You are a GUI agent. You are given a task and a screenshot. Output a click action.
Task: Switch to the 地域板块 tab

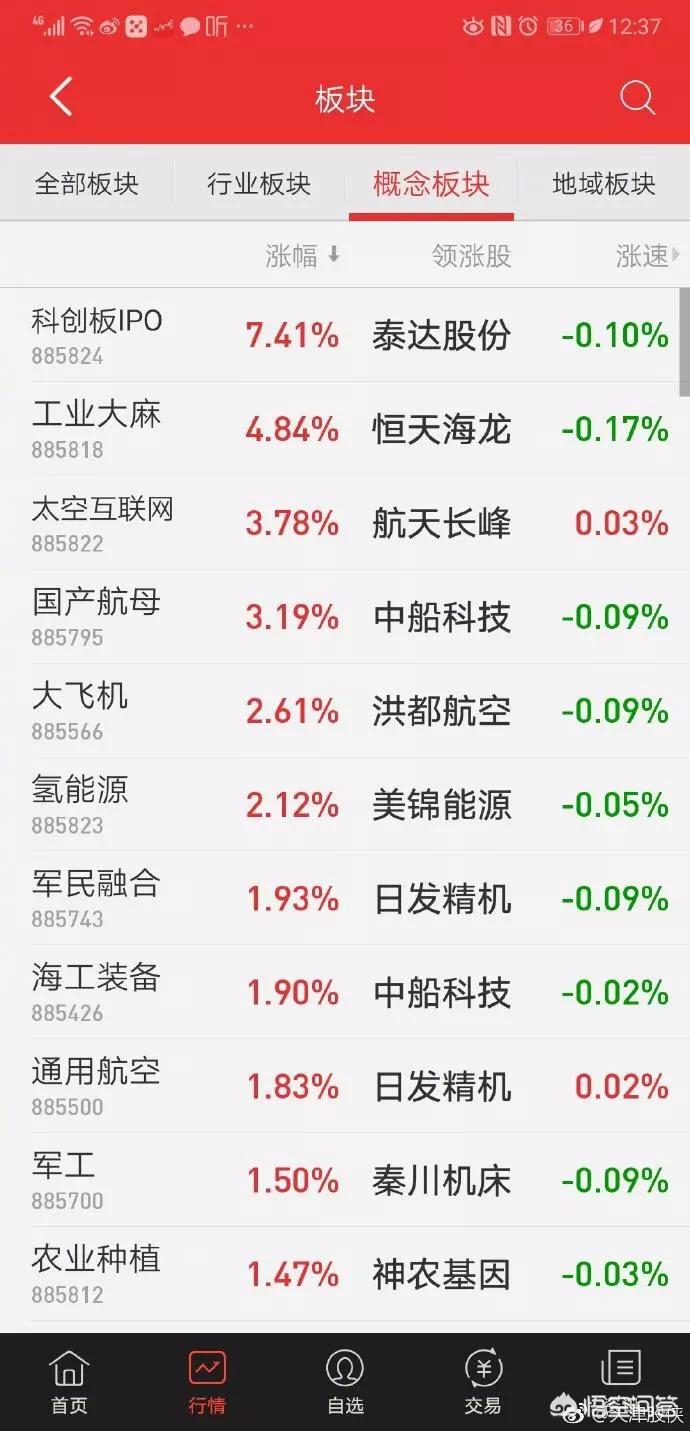coord(604,184)
